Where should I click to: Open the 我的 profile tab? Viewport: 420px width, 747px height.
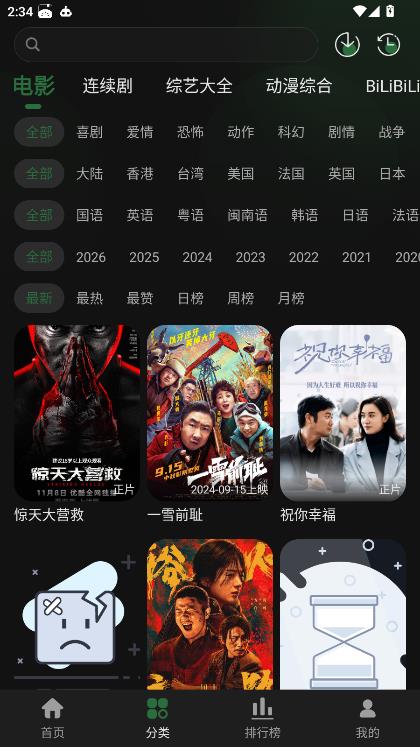tap(368, 718)
